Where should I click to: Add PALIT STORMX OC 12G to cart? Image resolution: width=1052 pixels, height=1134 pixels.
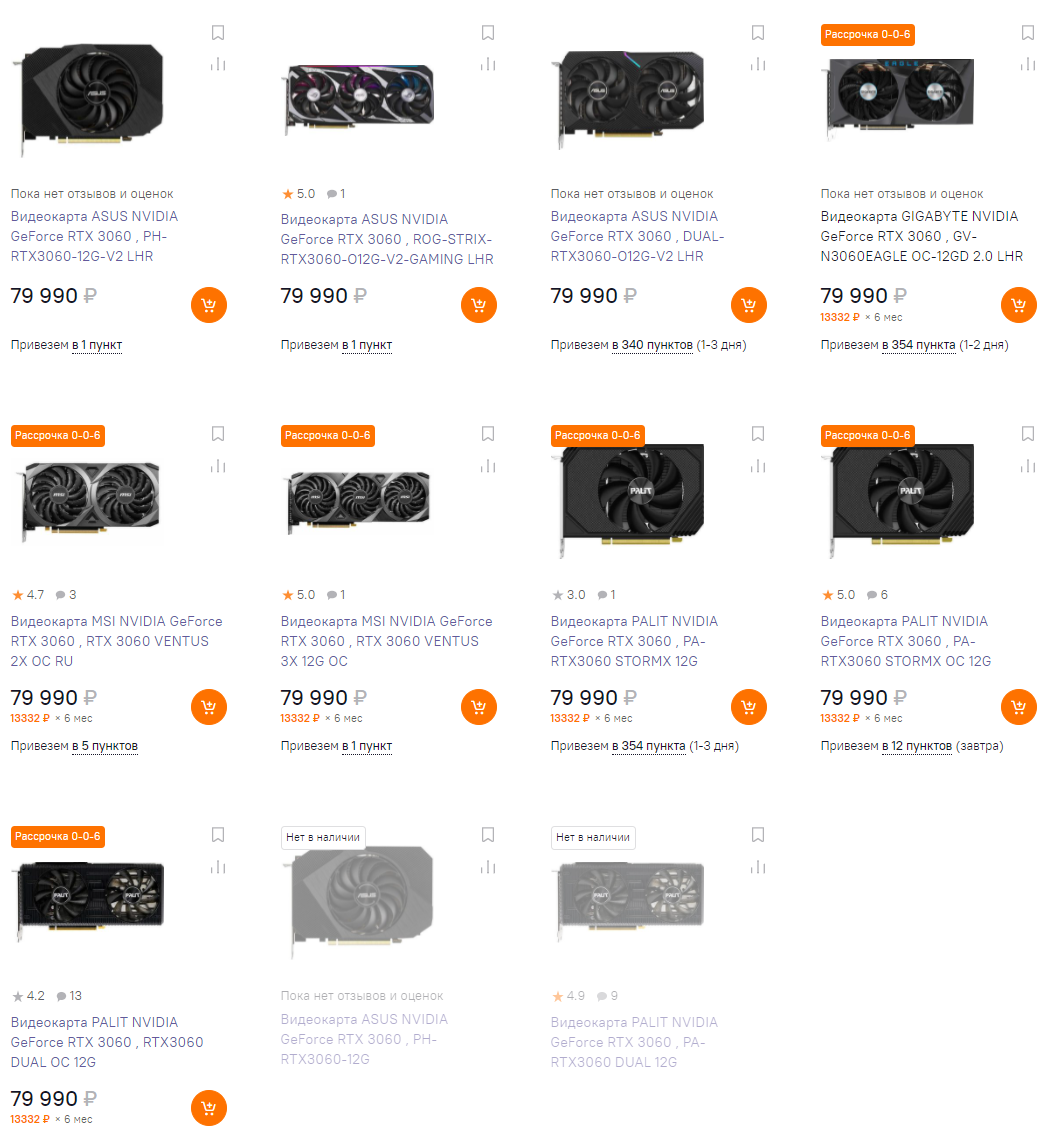[x=1019, y=707]
